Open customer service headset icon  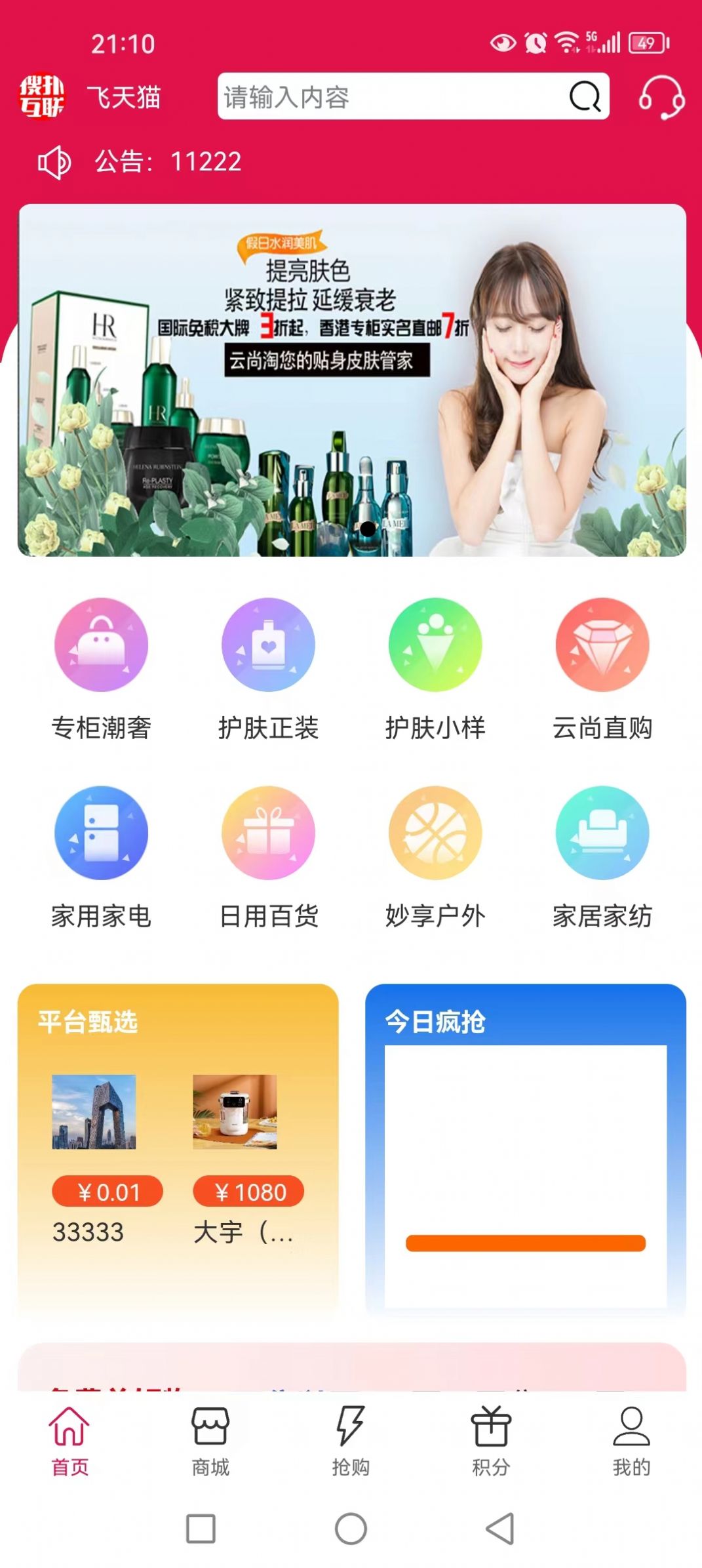(x=661, y=97)
